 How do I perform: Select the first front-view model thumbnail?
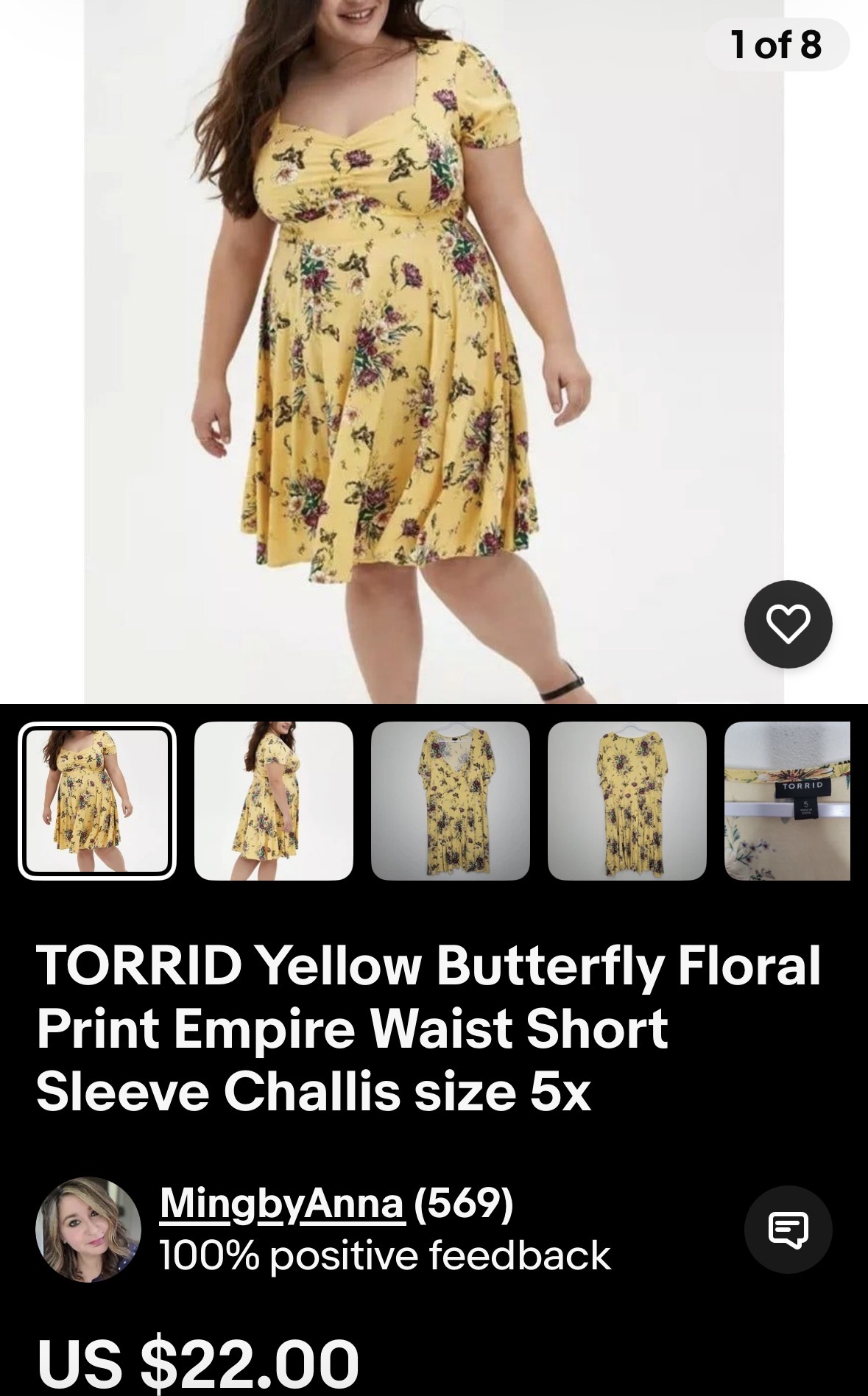tap(97, 801)
